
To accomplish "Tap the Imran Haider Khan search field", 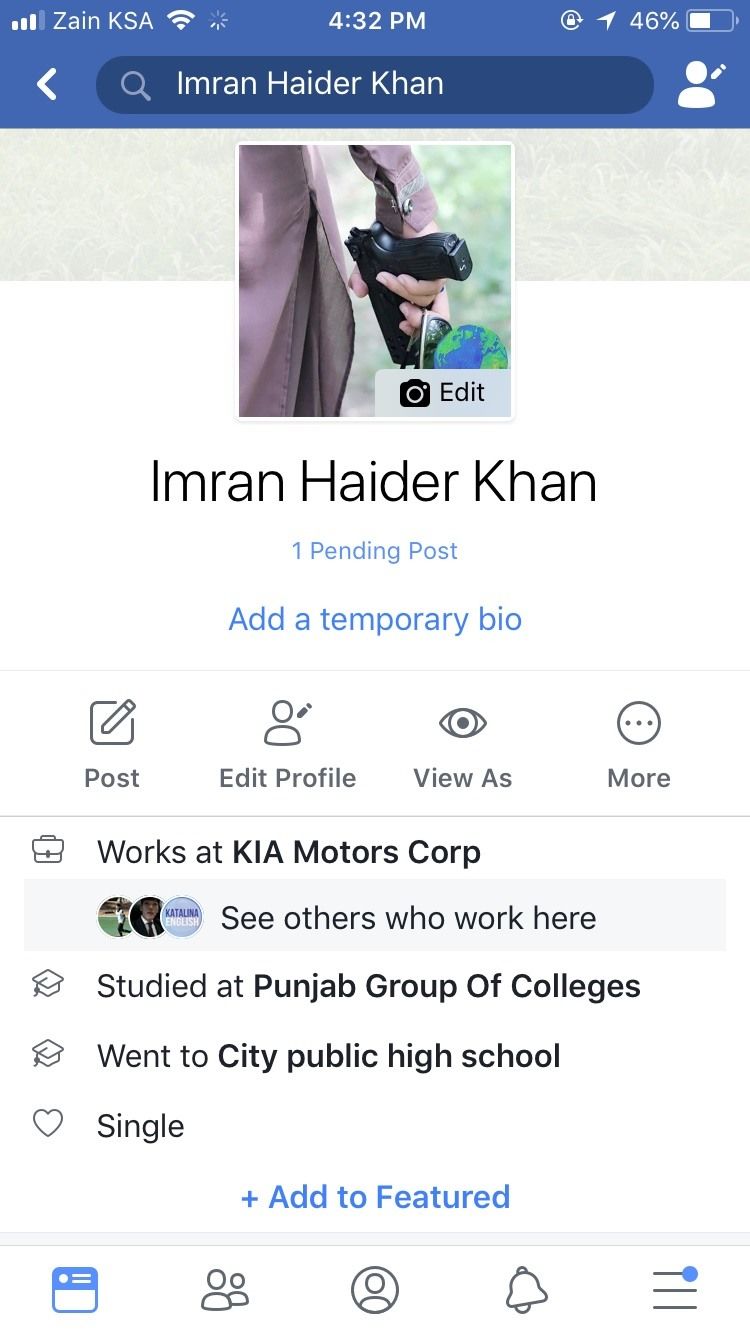I will tap(375, 85).
